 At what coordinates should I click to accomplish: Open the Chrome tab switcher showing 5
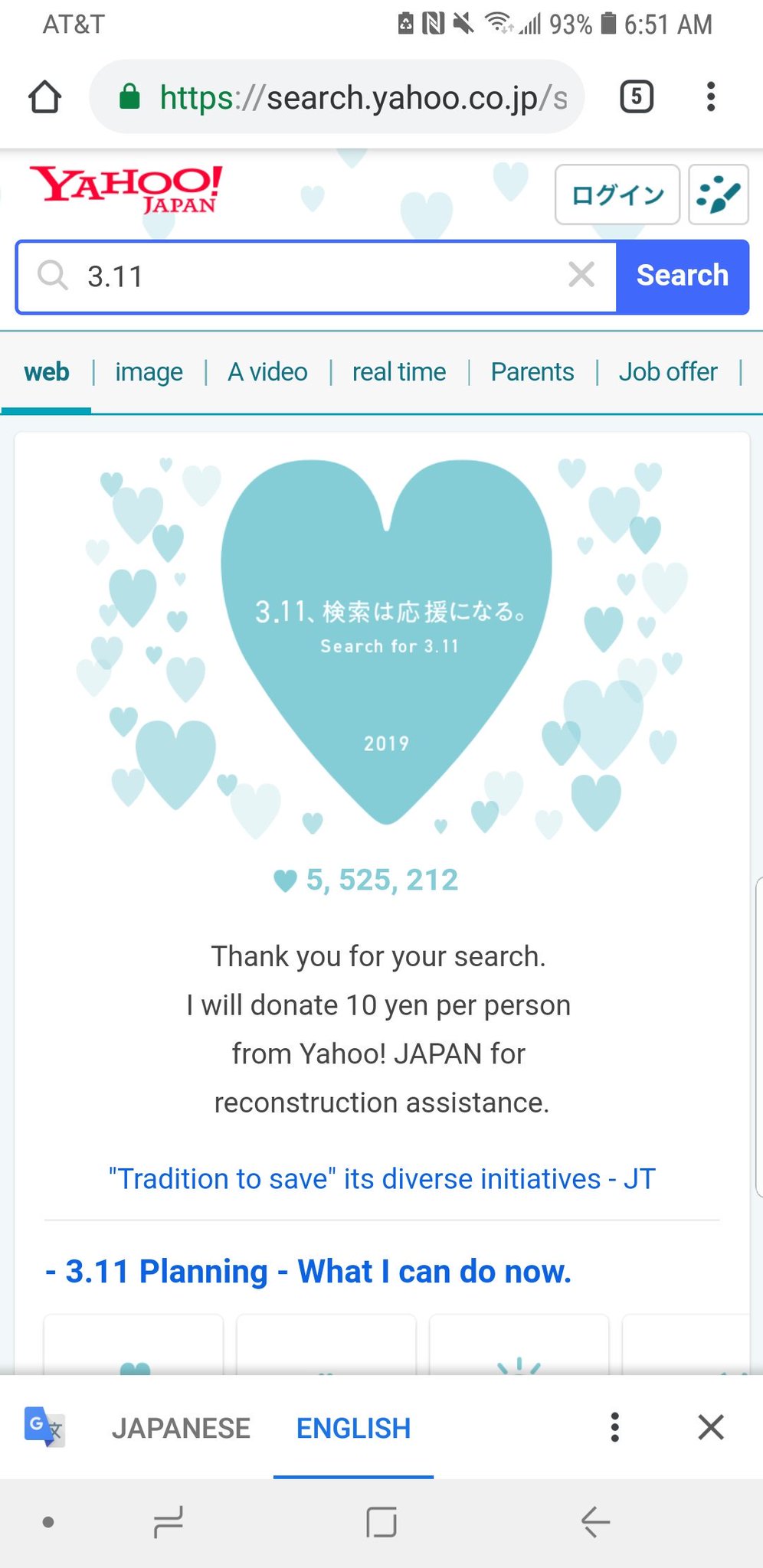click(x=636, y=96)
